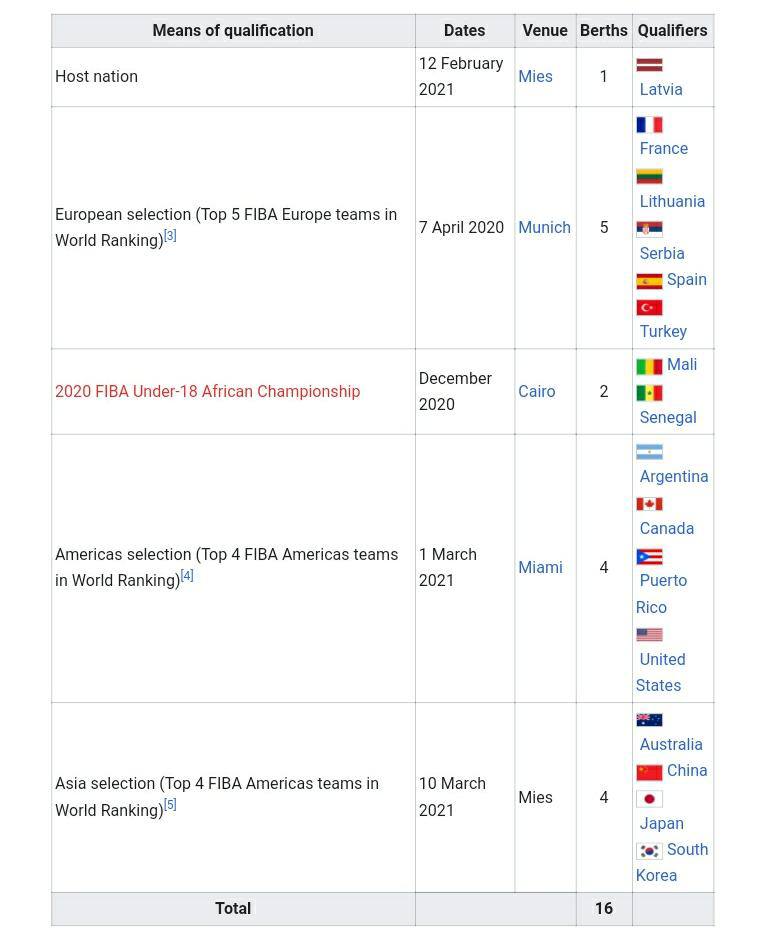Viewport: 768px width, 944px height.
Task: Open the Argentina team link
Action: coord(674,476)
